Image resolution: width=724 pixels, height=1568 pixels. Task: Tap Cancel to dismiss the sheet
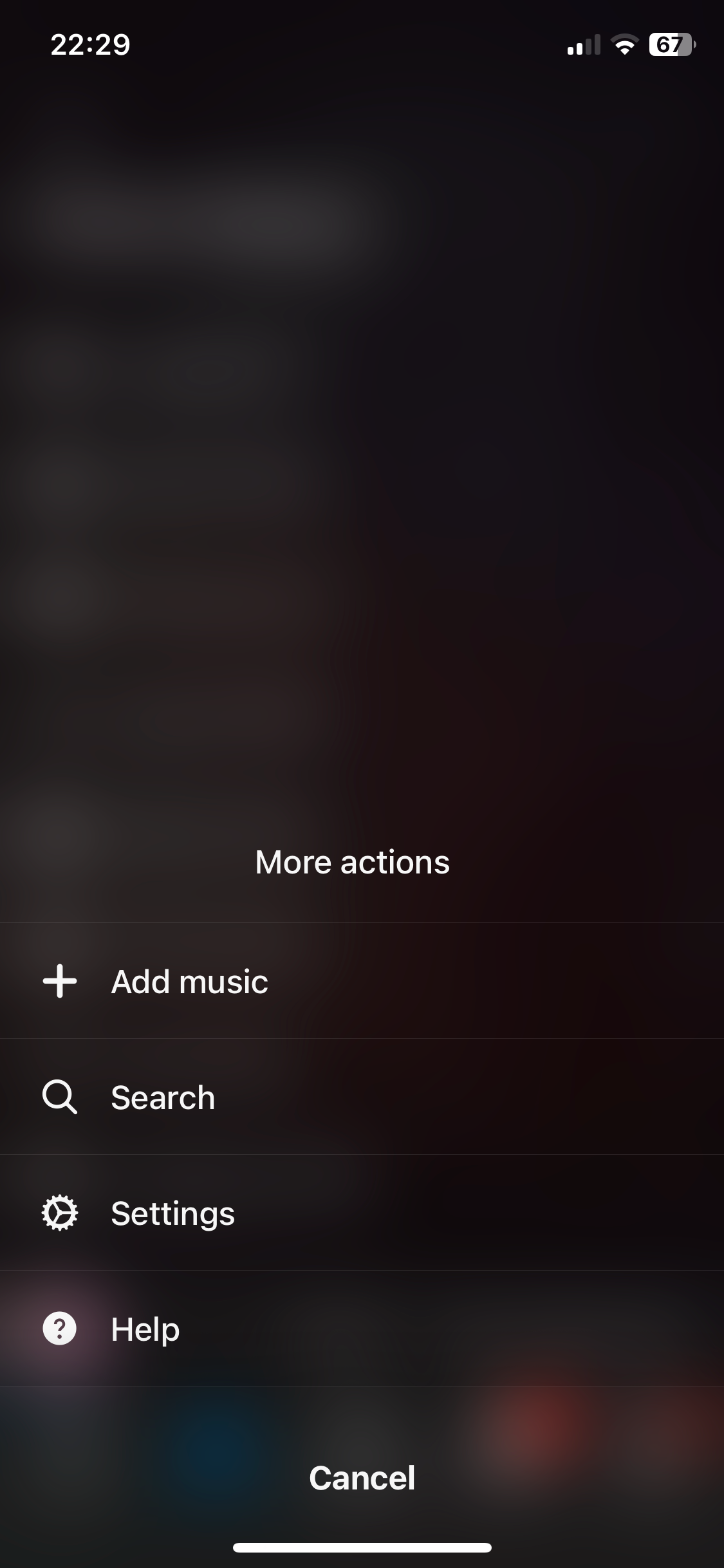tap(362, 1479)
